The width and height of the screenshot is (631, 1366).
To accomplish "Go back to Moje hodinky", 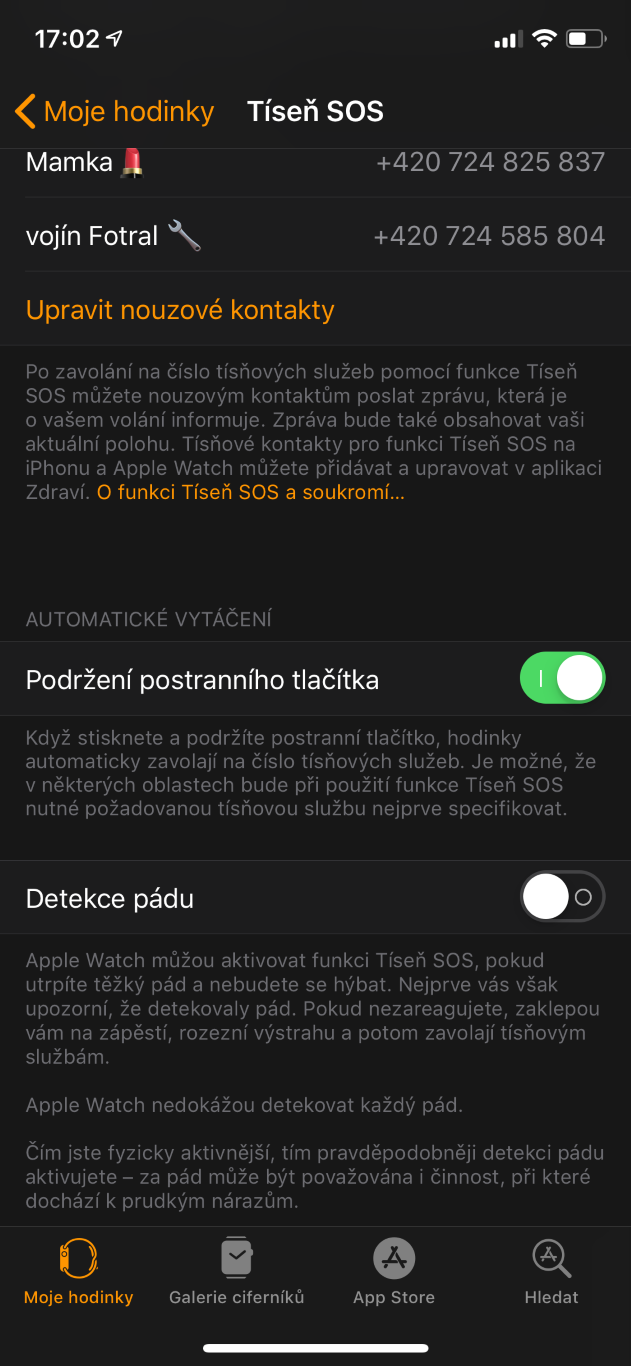I will (x=114, y=111).
